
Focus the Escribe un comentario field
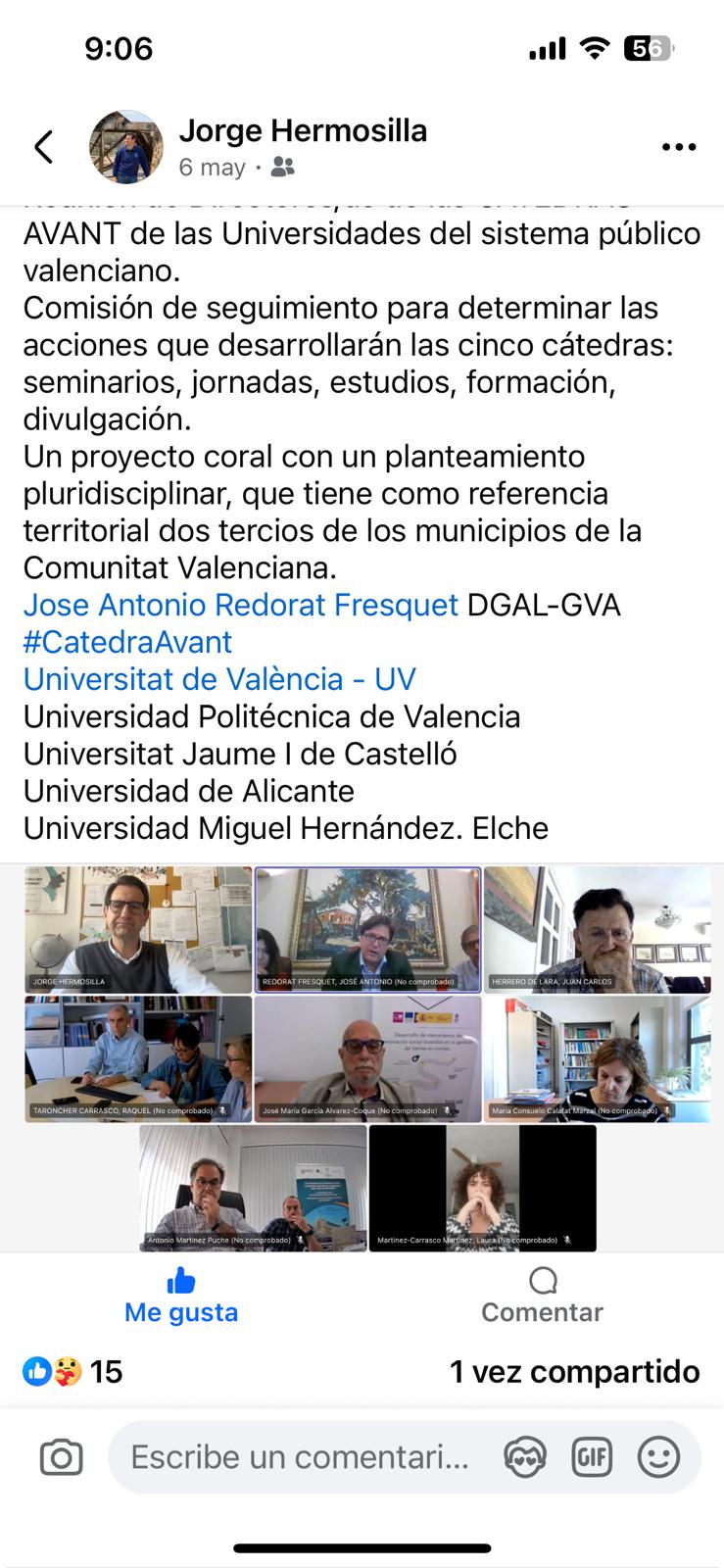point(300,1457)
